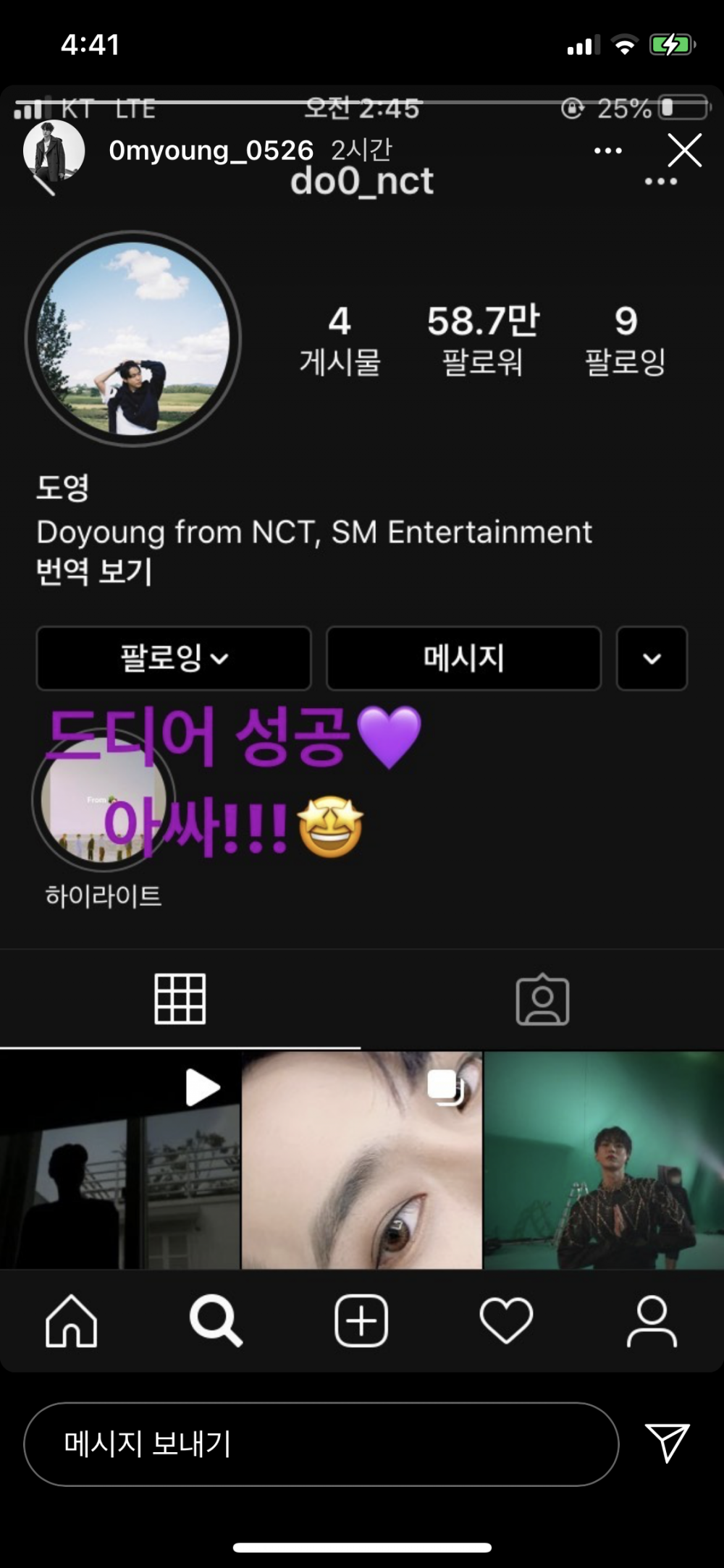The width and height of the screenshot is (724, 1568).
Task: Share this story via paper plane icon
Action: coord(667,1443)
